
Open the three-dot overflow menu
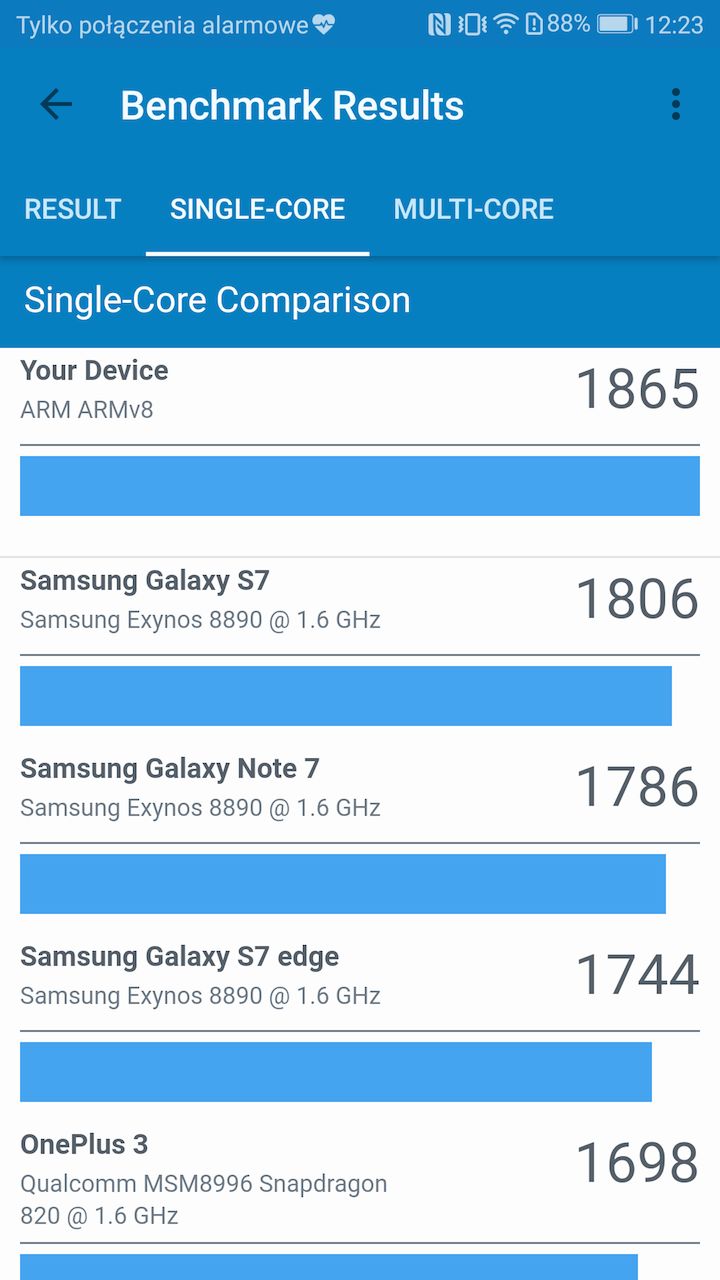click(676, 105)
